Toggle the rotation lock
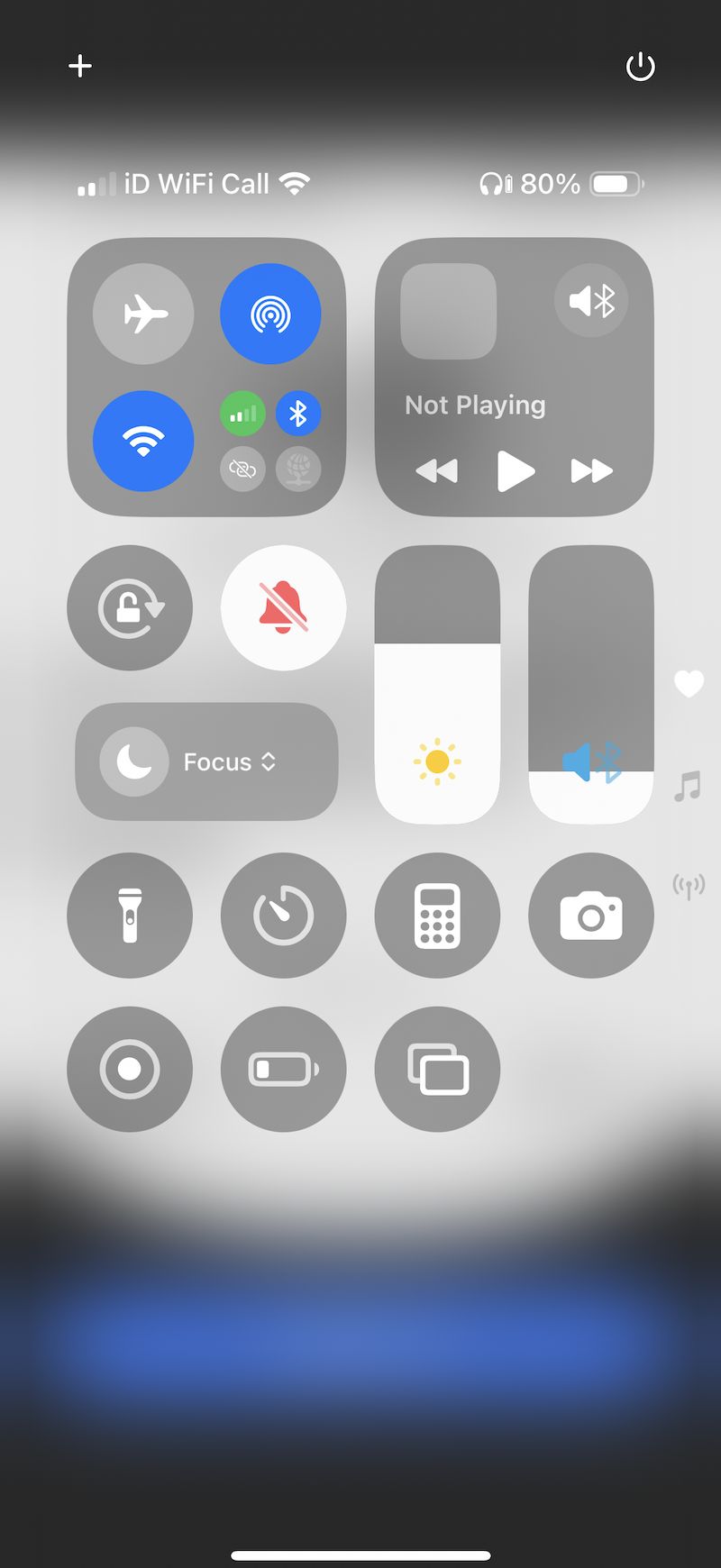 tap(130, 608)
